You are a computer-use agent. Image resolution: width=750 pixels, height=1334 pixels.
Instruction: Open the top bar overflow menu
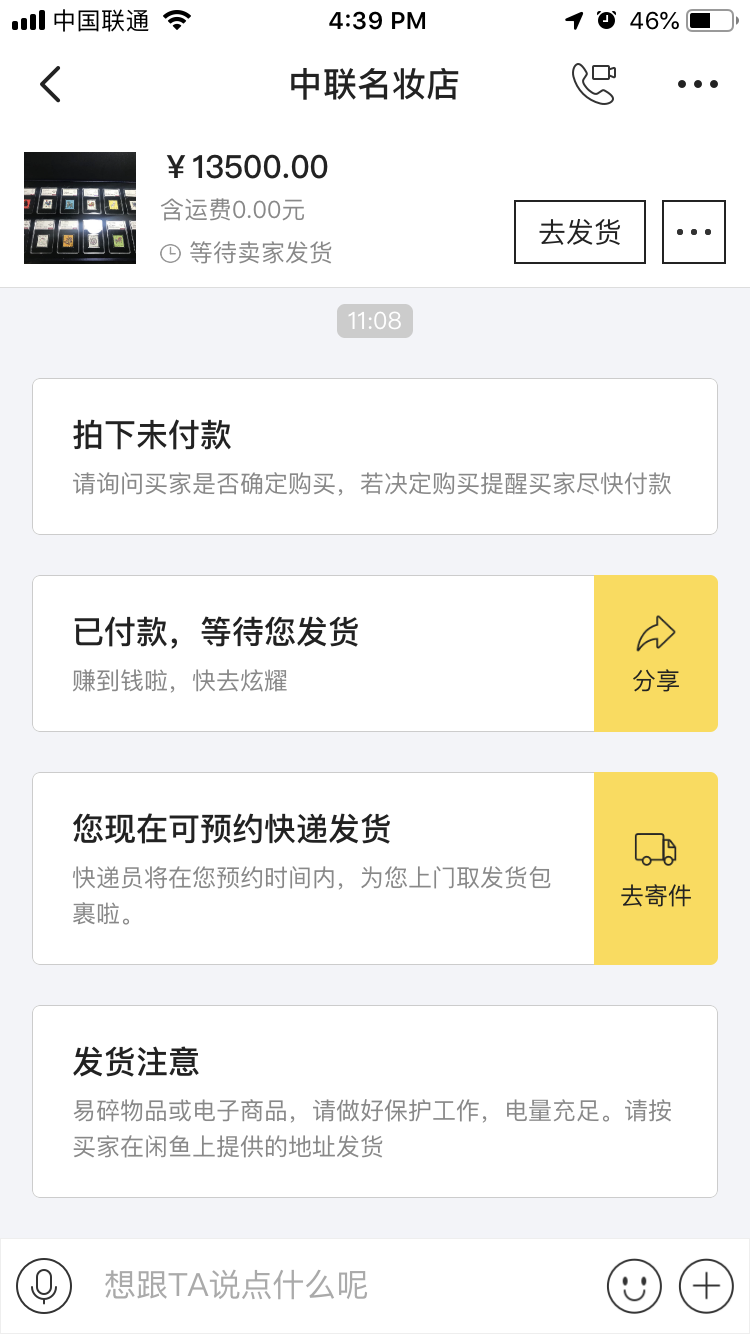[x=697, y=84]
